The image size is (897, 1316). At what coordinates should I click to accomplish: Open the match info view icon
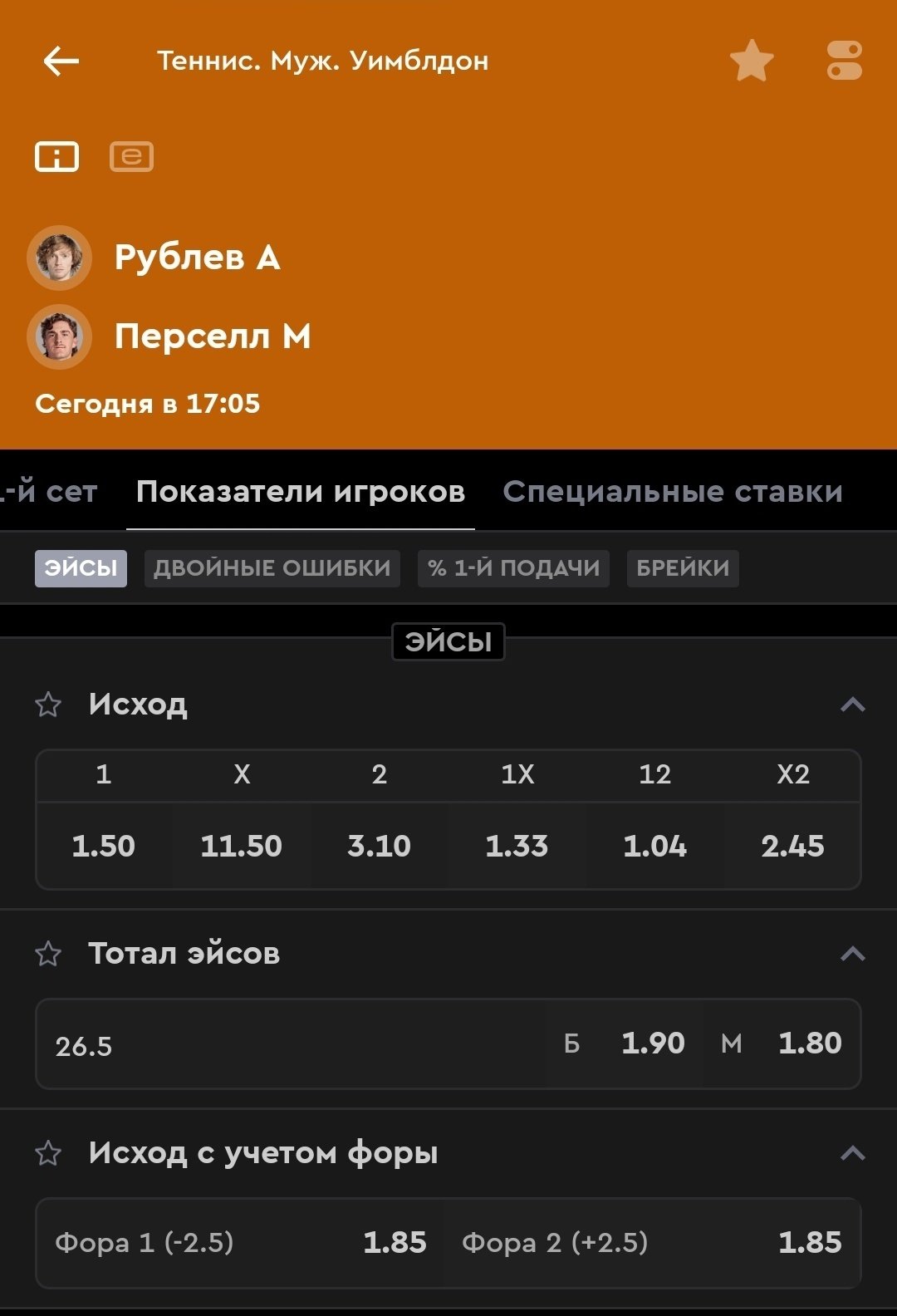coord(56,156)
